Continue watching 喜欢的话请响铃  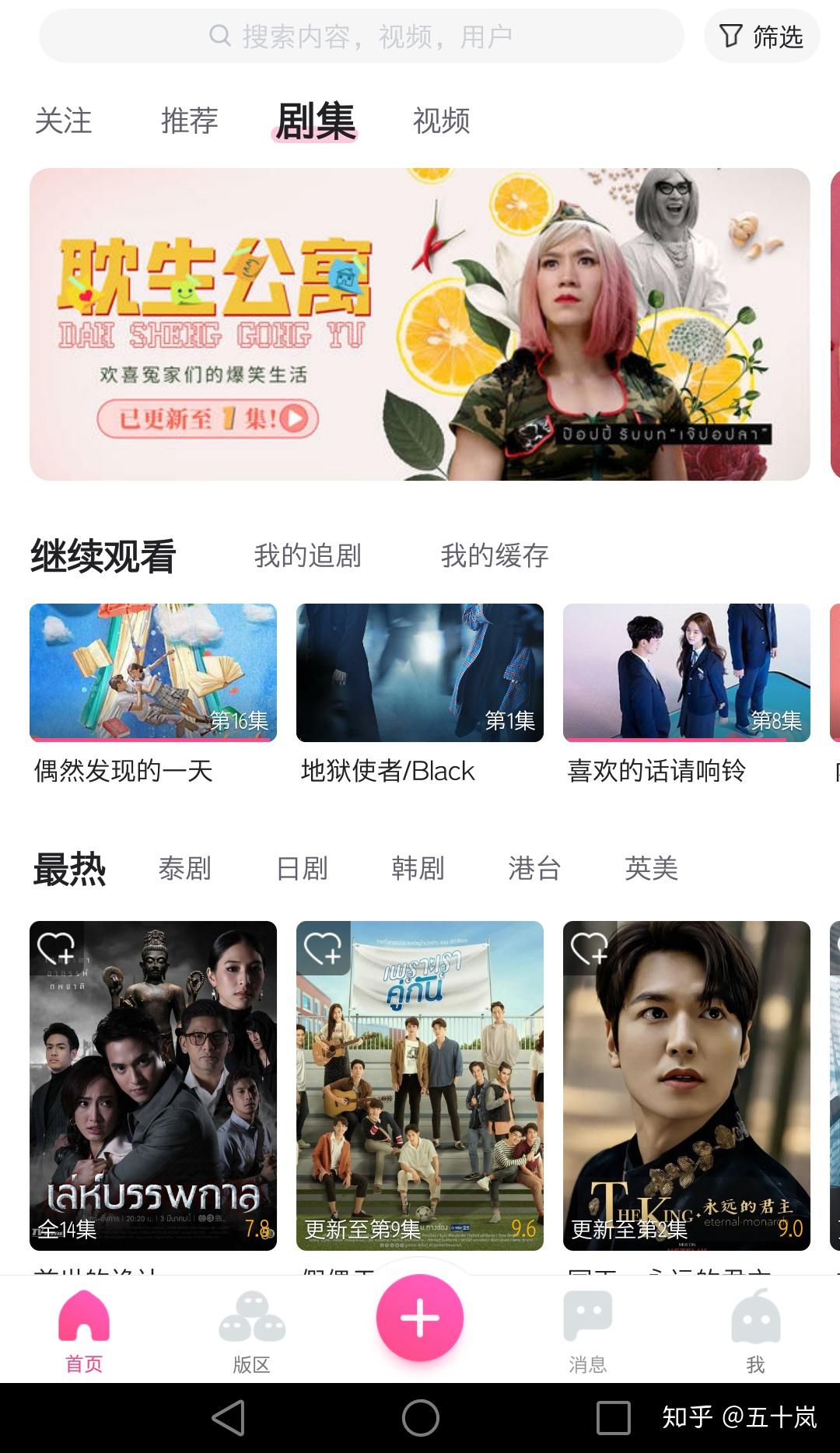[x=686, y=673]
